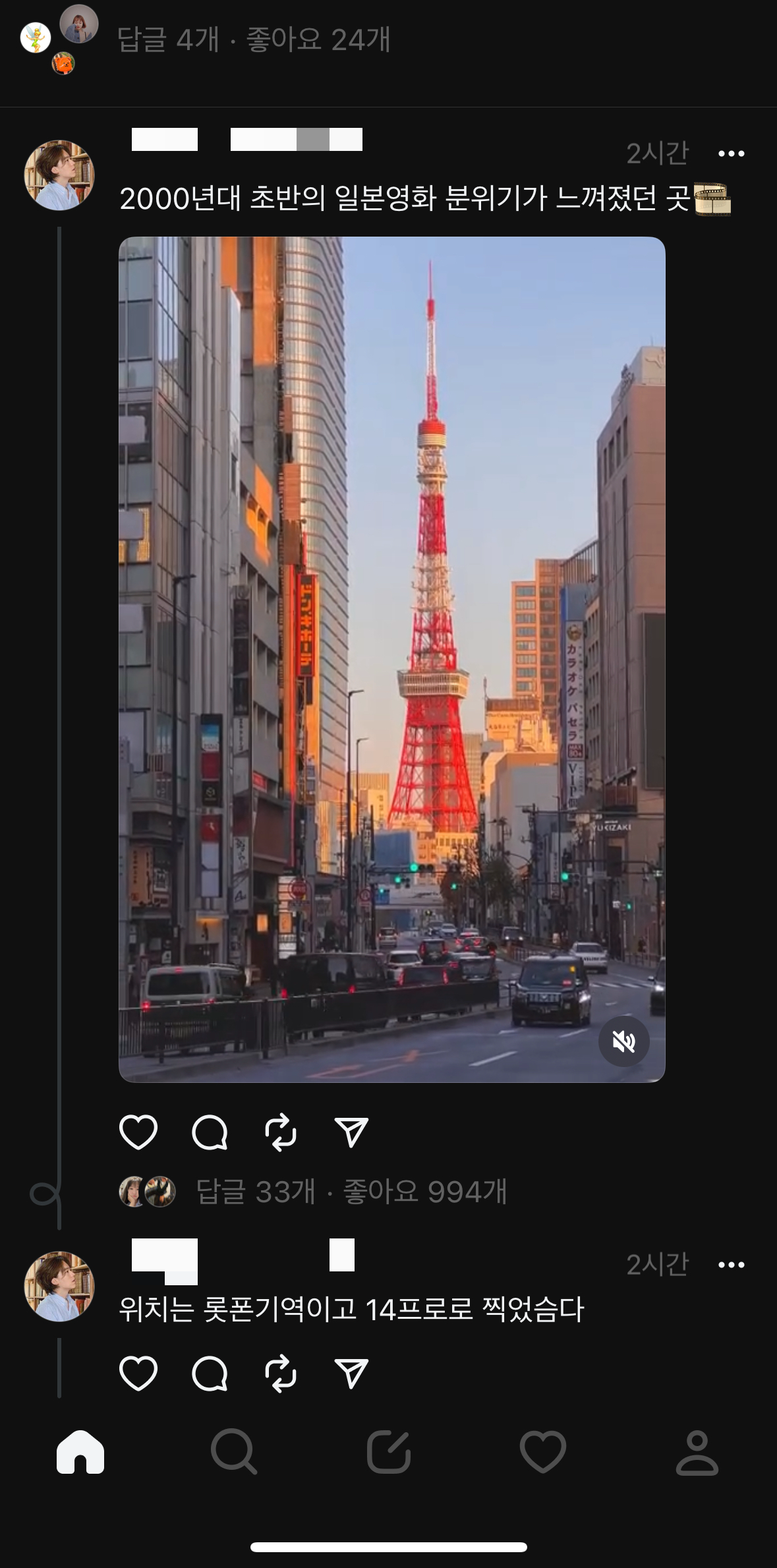The image size is (777, 1568).
Task: Go to the Home tab
Action: click(80, 1451)
